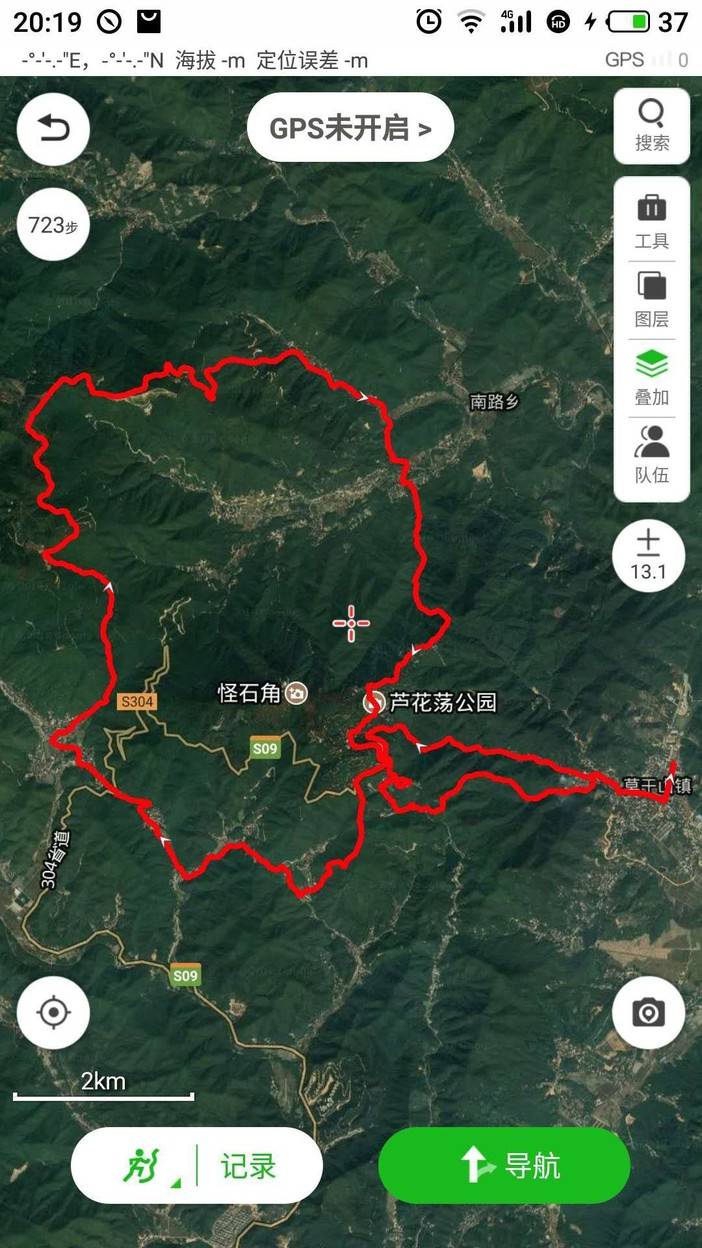Image resolution: width=702 pixels, height=1248 pixels.
Task: Tap the zoom level 13.1 control
Action: 648,556
